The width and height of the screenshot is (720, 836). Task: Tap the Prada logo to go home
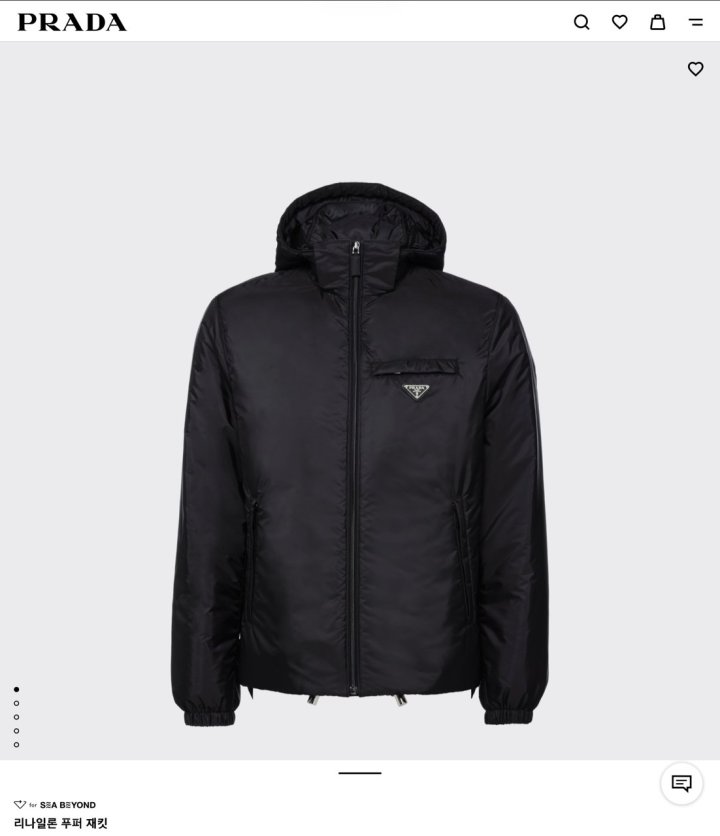72,22
